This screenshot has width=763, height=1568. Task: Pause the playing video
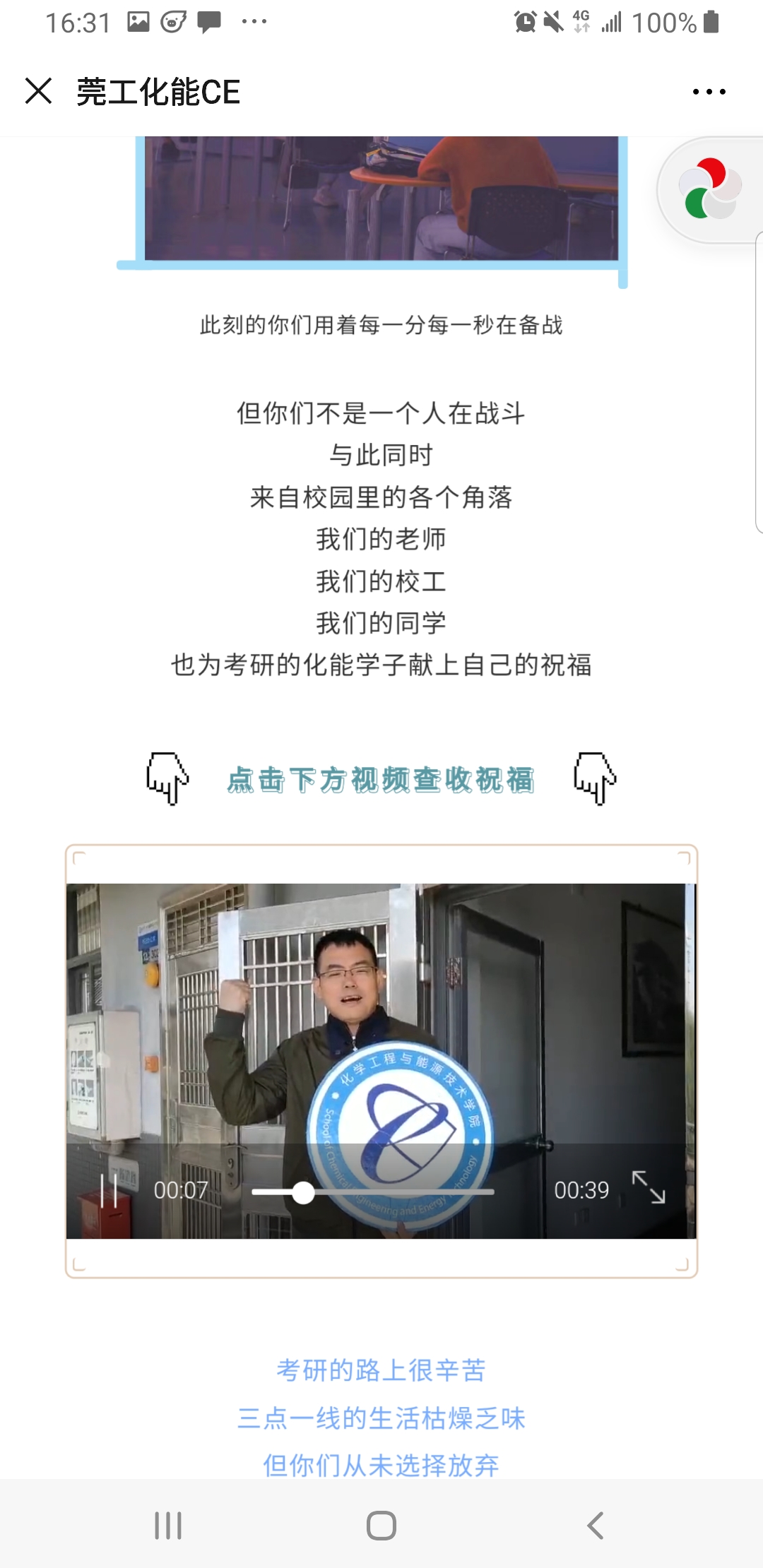[109, 1191]
